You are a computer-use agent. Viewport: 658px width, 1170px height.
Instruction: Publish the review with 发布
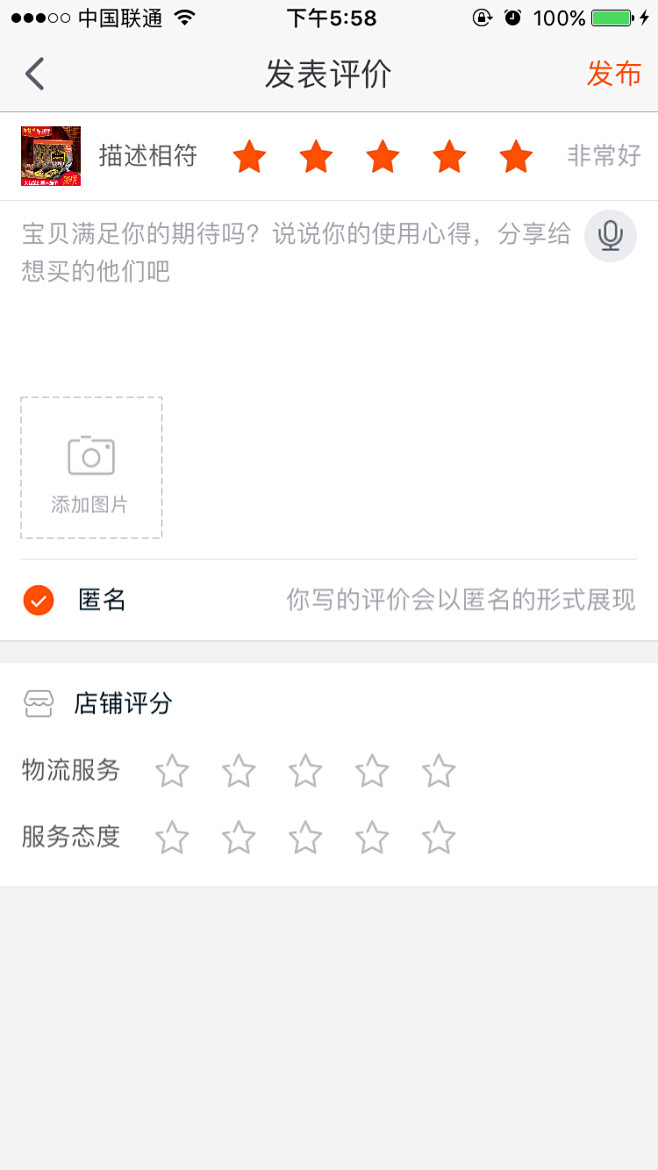[613, 74]
